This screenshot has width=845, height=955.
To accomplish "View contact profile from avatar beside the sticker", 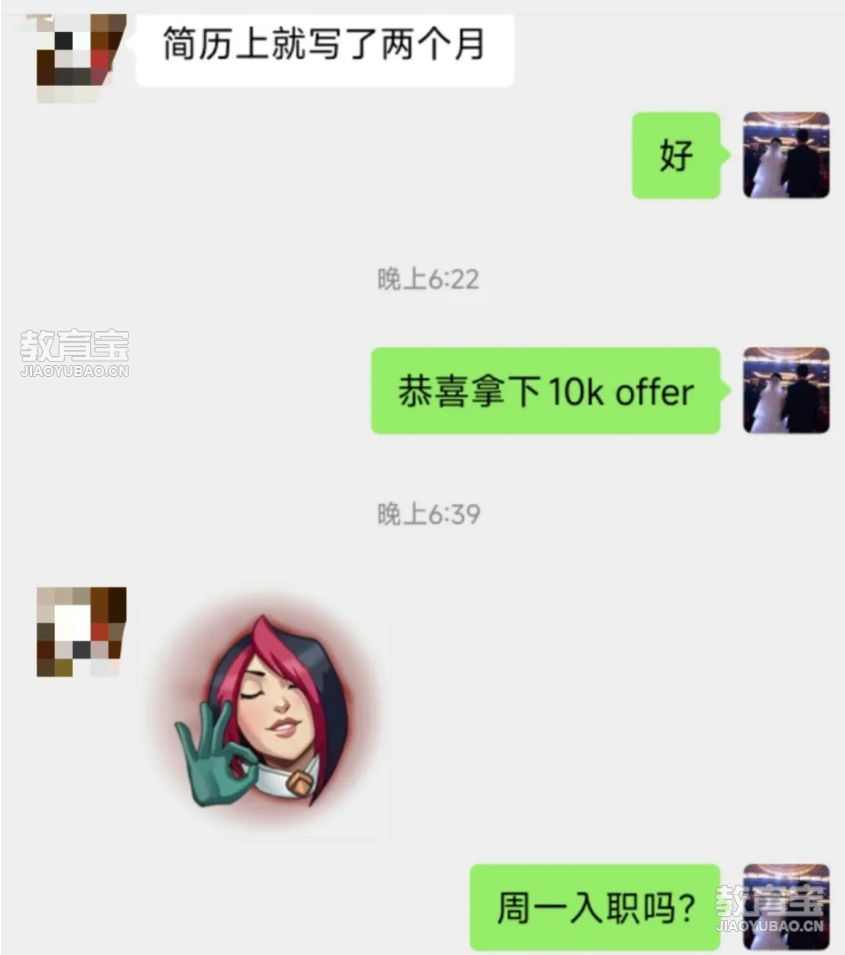I will [x=81, y=632].
